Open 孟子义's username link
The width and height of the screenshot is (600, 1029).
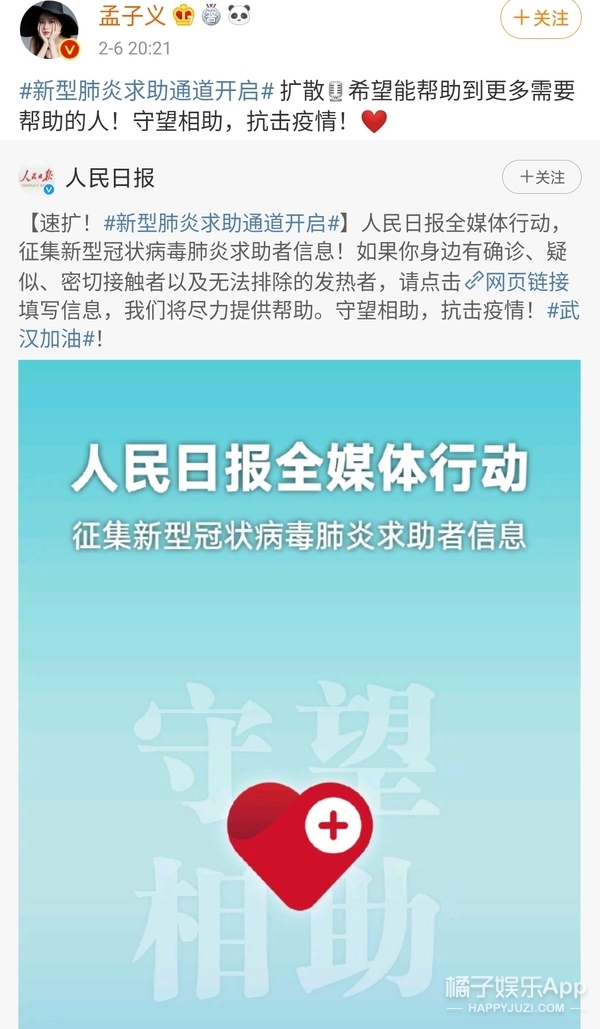(131, 16)
